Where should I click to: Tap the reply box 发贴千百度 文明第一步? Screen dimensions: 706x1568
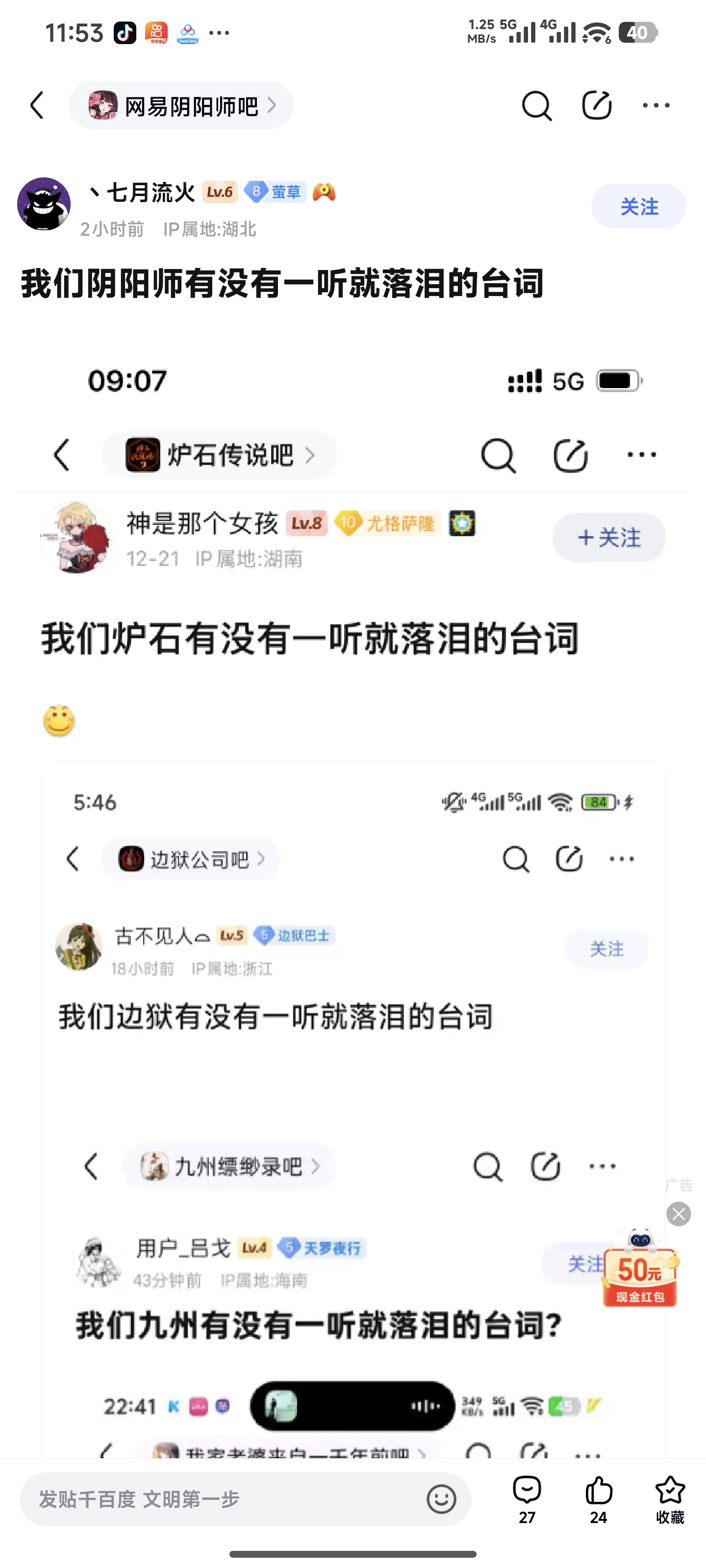pos(226,1499)
